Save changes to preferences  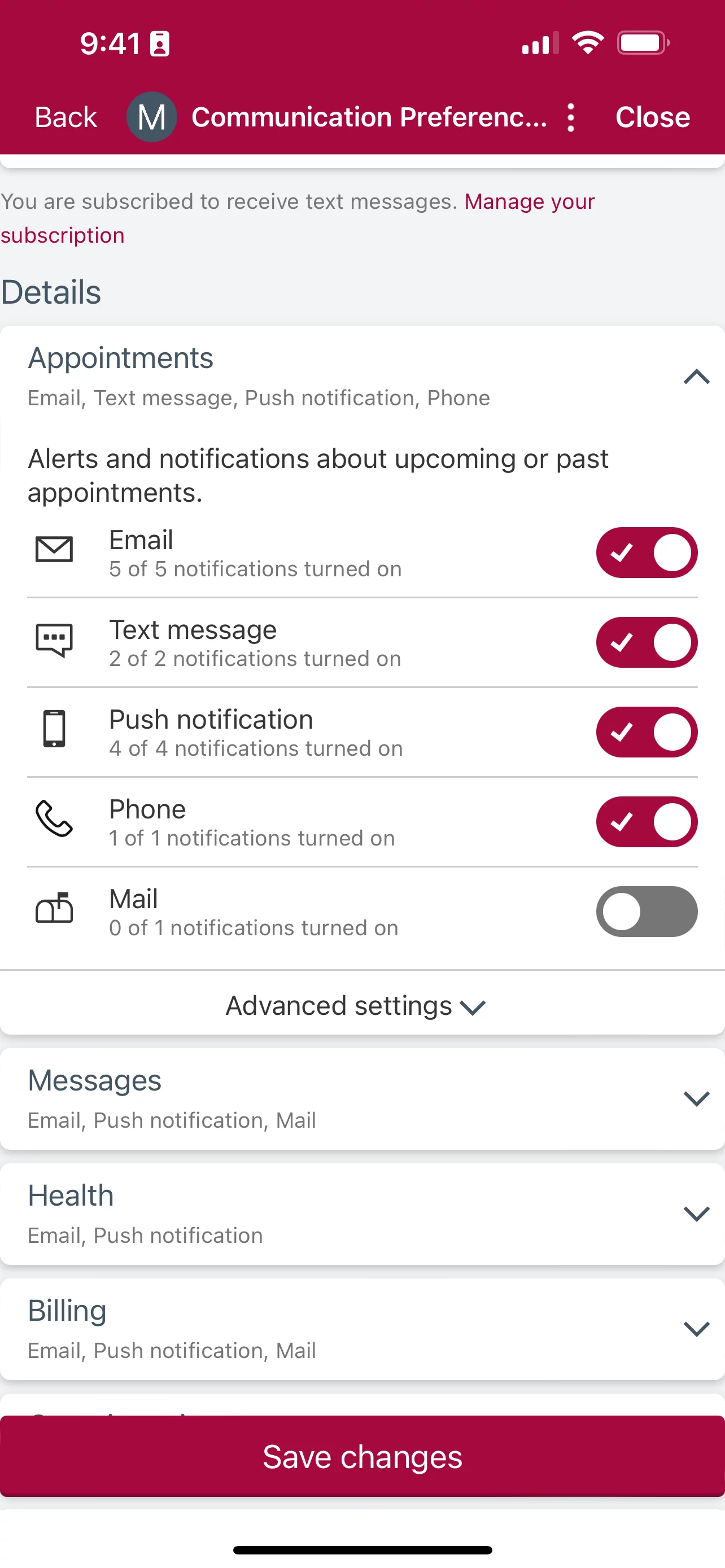coord(362,1457)
